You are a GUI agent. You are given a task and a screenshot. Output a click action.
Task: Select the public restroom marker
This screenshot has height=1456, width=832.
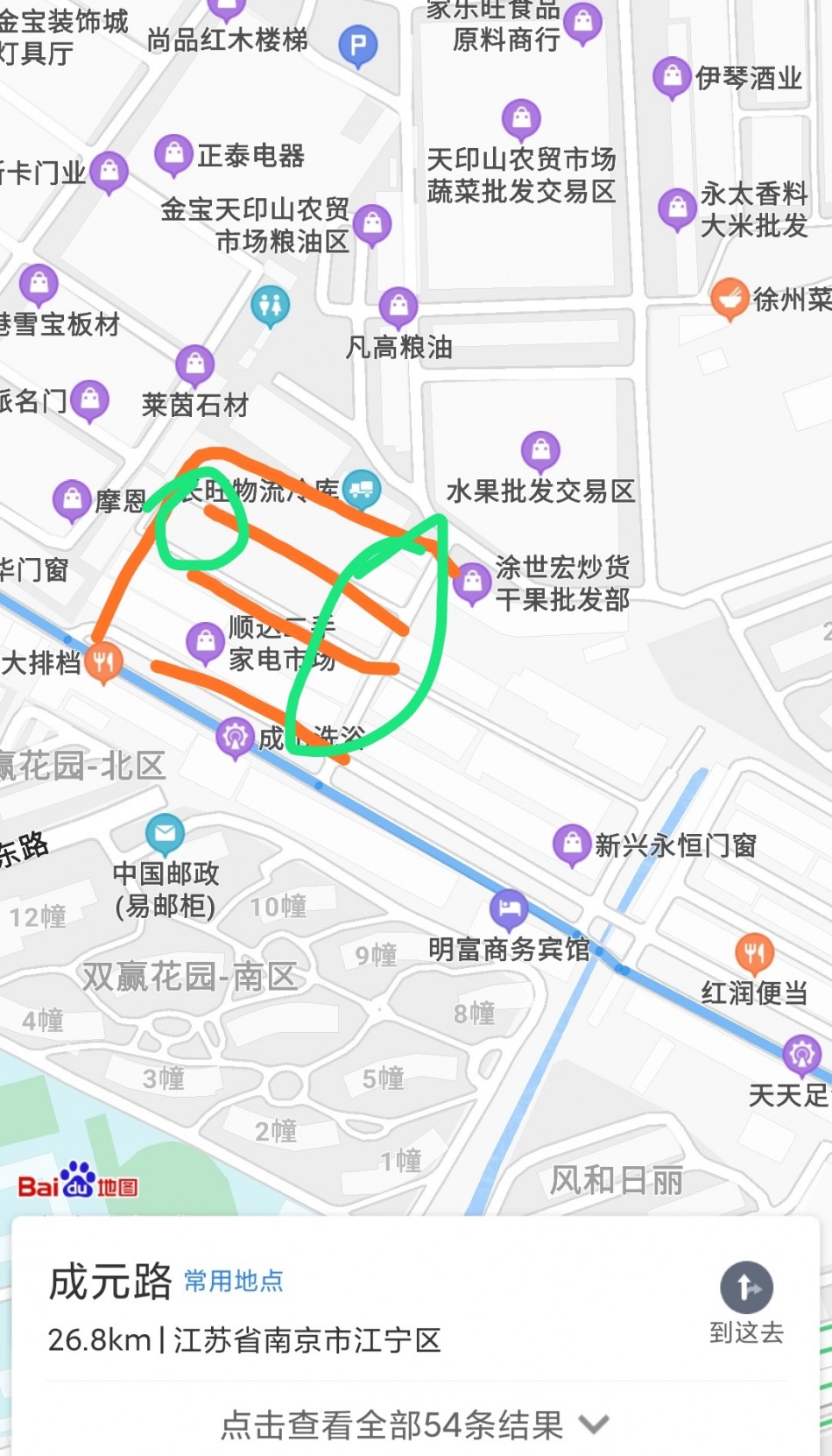(271, 306)
